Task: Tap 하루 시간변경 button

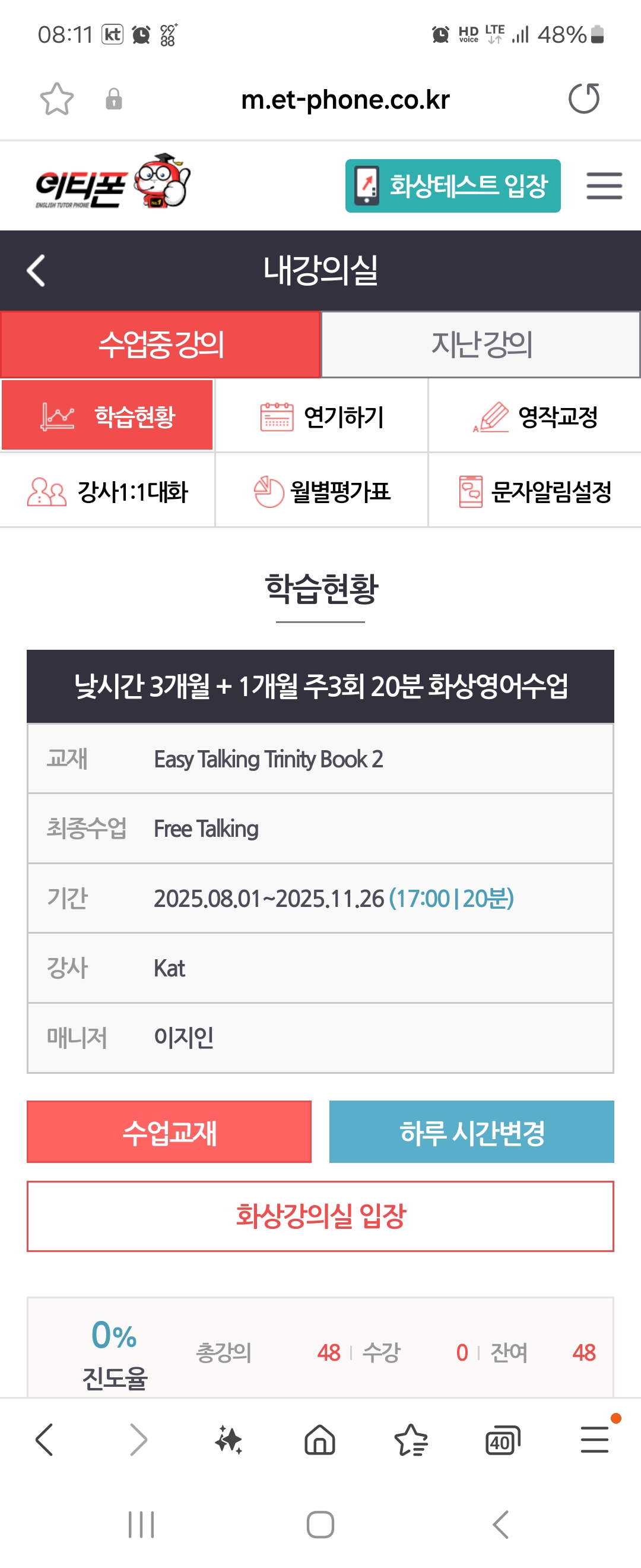Action: [471, 1131]
